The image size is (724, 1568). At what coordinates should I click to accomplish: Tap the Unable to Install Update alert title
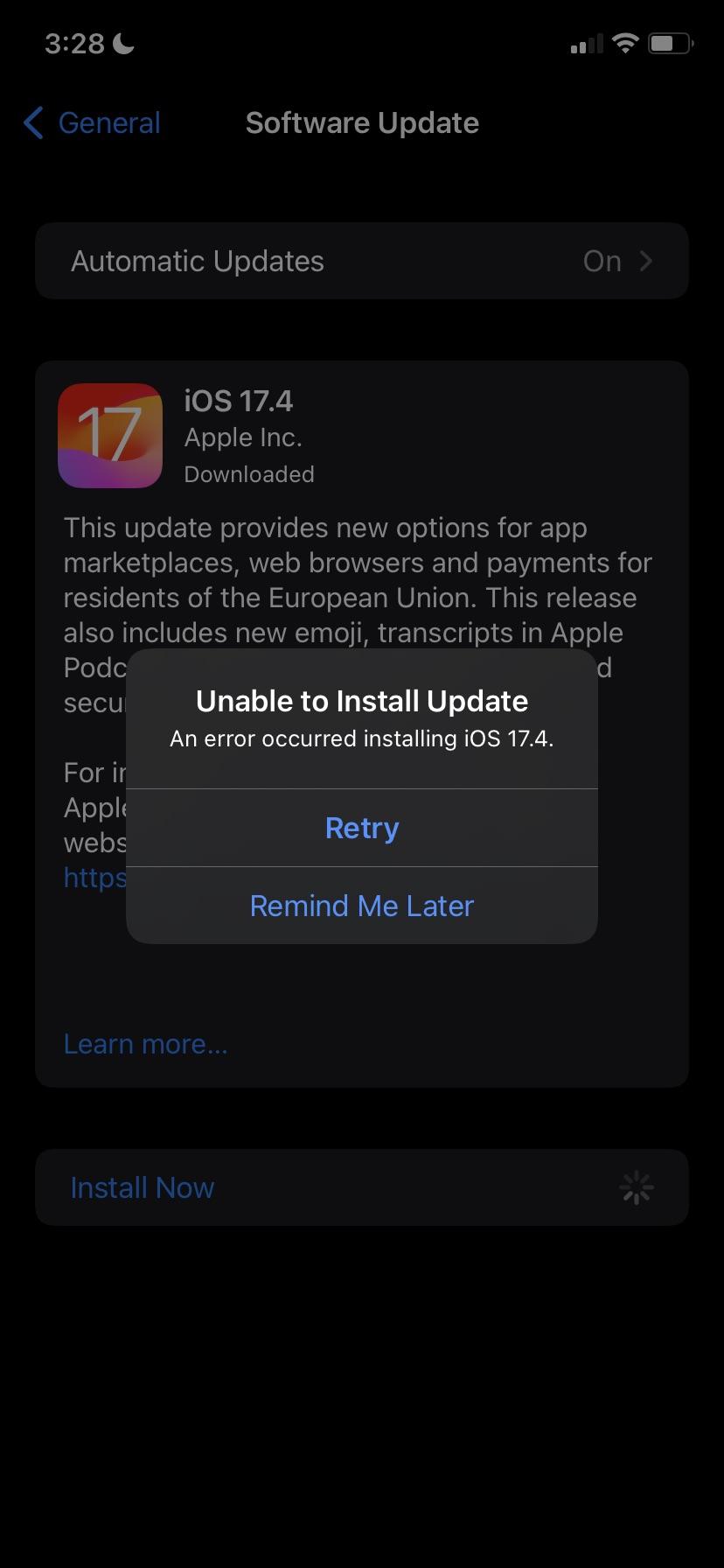tap(362, 700)
